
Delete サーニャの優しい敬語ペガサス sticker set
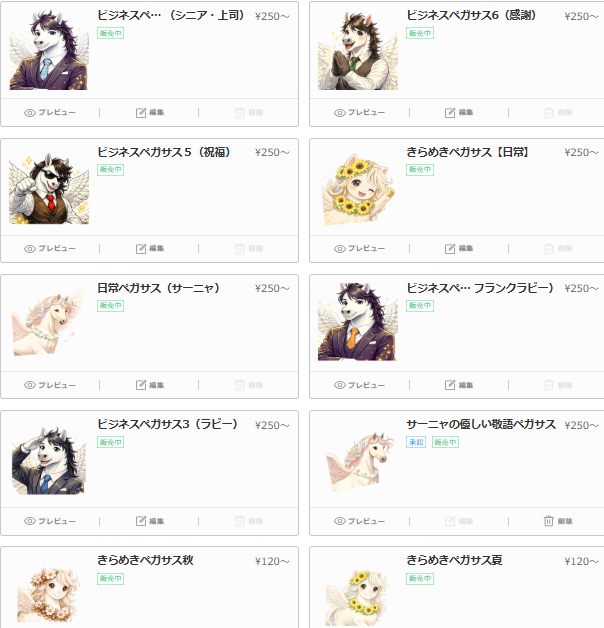pos(558,521)
